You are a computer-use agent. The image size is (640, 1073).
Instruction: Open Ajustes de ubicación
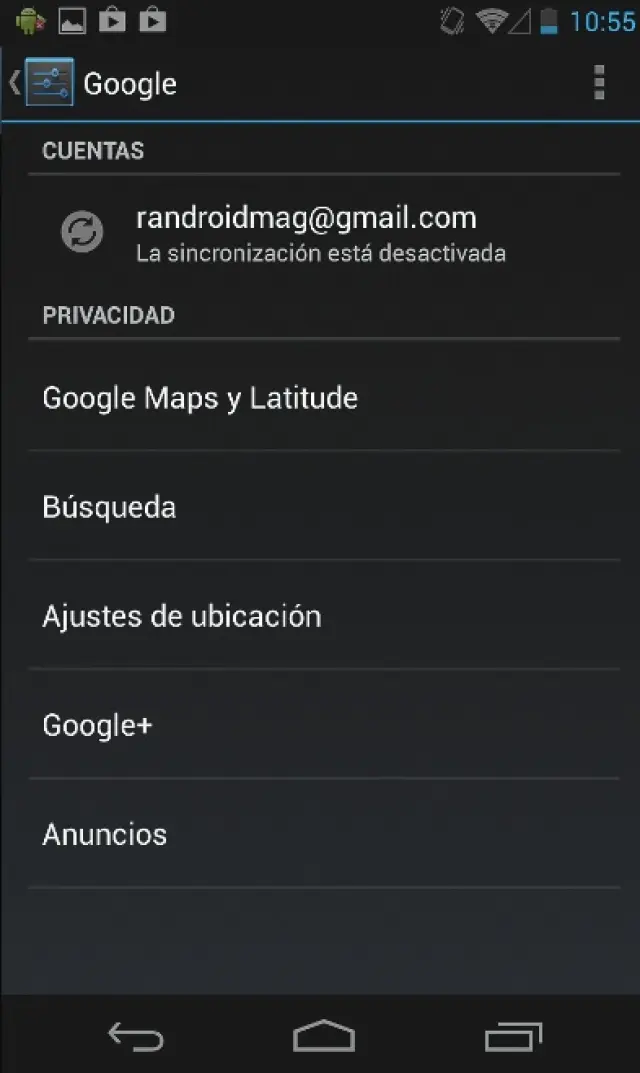coord(320,616)
